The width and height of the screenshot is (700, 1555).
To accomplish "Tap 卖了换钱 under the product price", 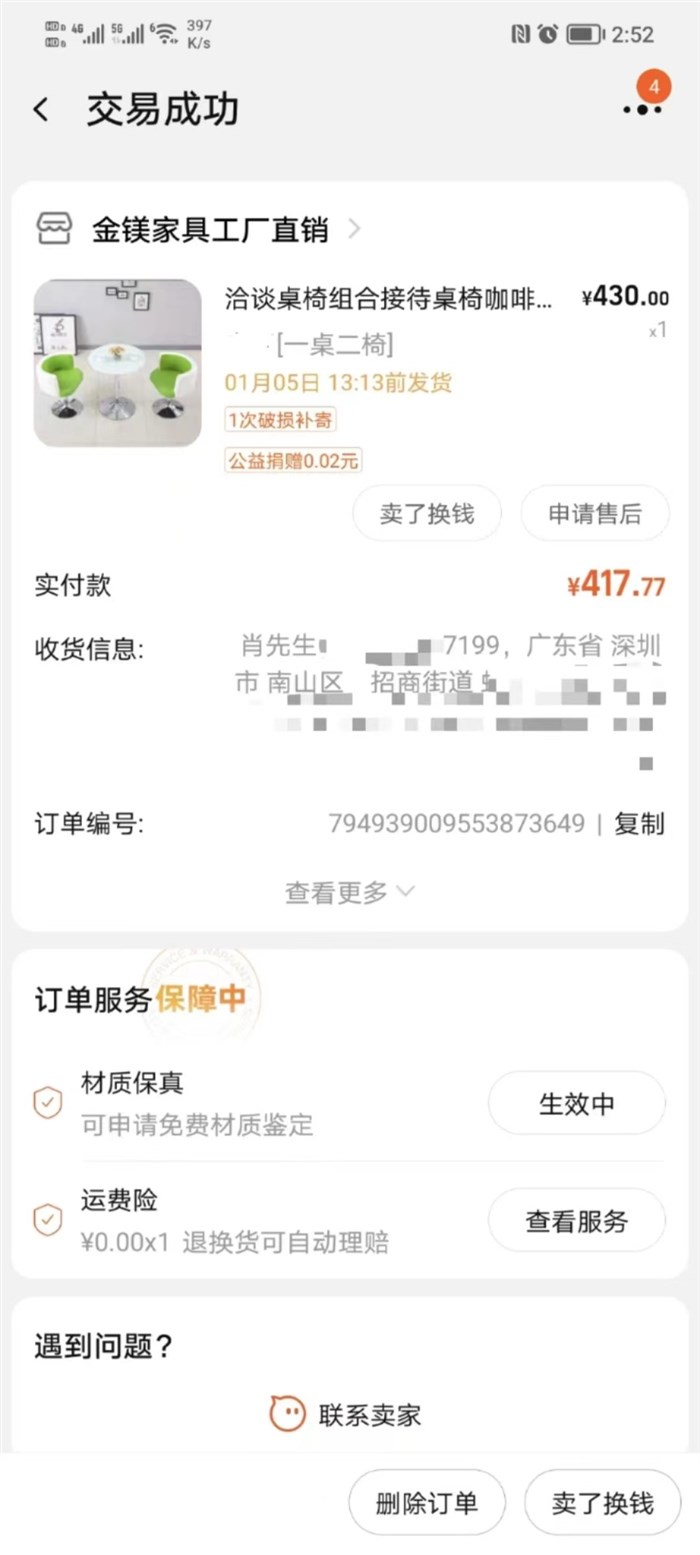I will (x=426, y=514).
